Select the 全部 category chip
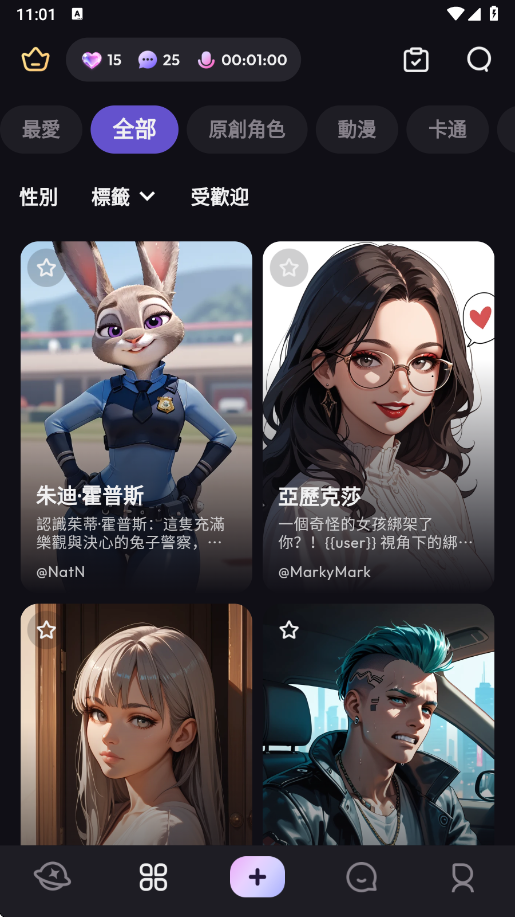The height and width of the screenshot is (917, 515). point(134,129)
